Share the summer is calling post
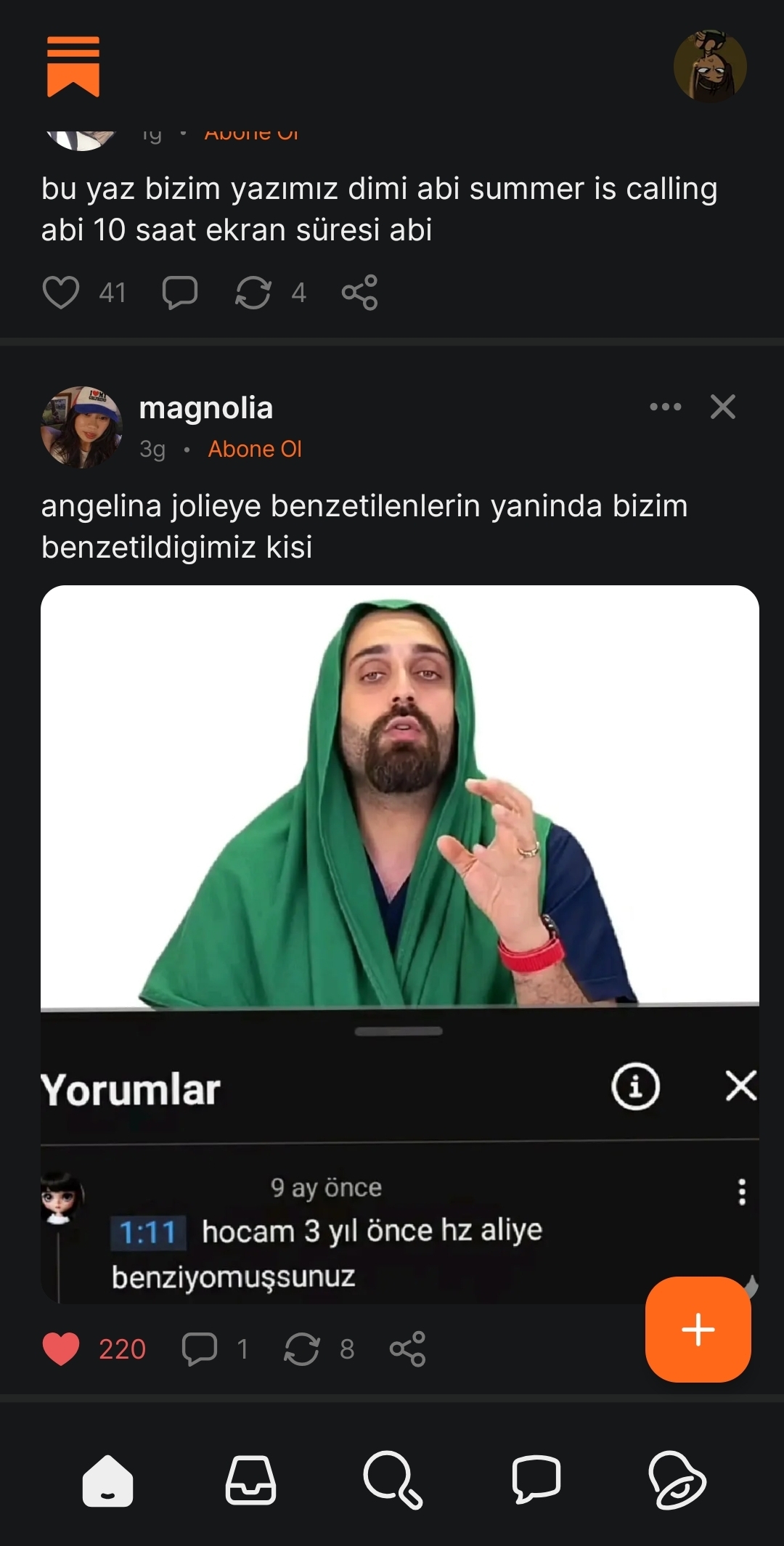Viewport: 784px width, 1546px height. click(x=360, y=293)
